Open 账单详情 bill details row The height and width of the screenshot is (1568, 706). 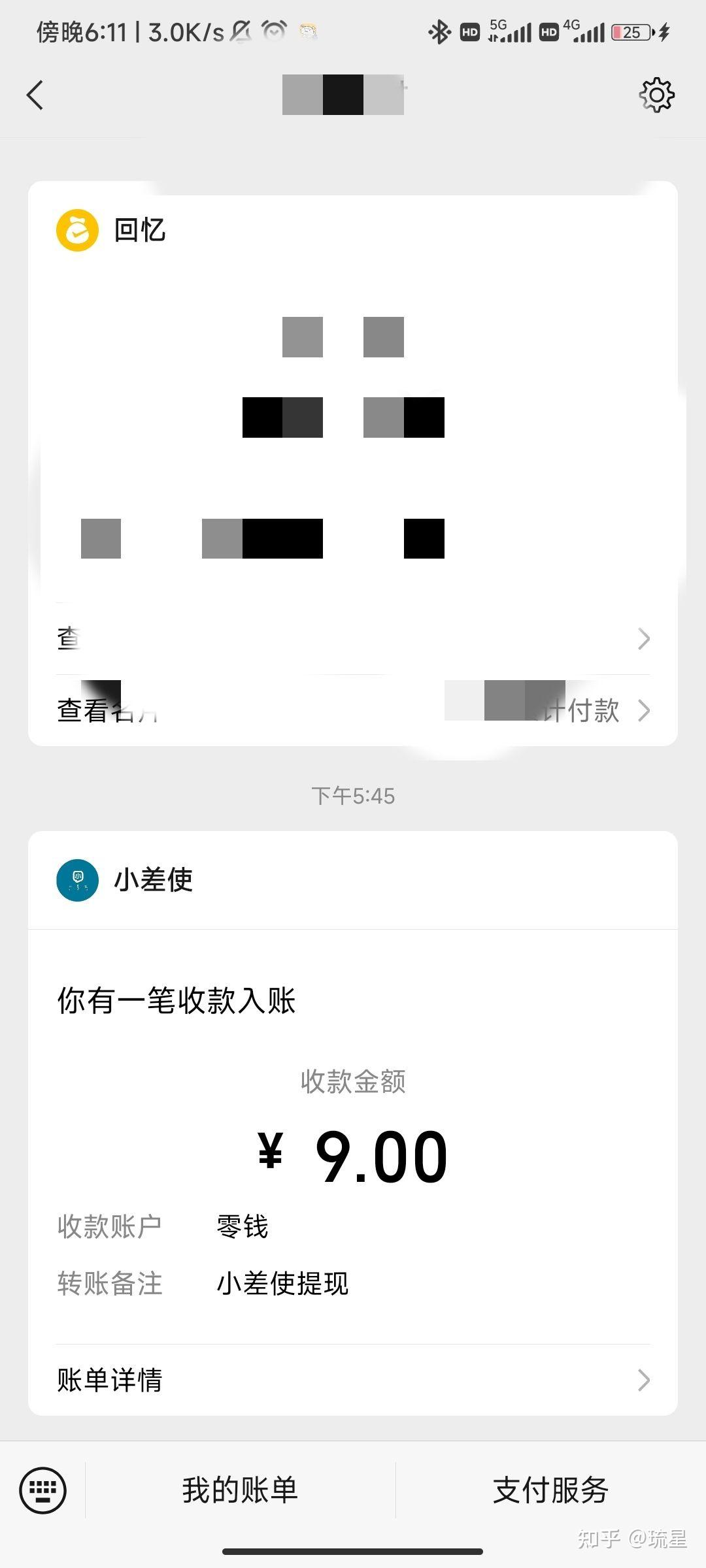[x=353, y=1380]
